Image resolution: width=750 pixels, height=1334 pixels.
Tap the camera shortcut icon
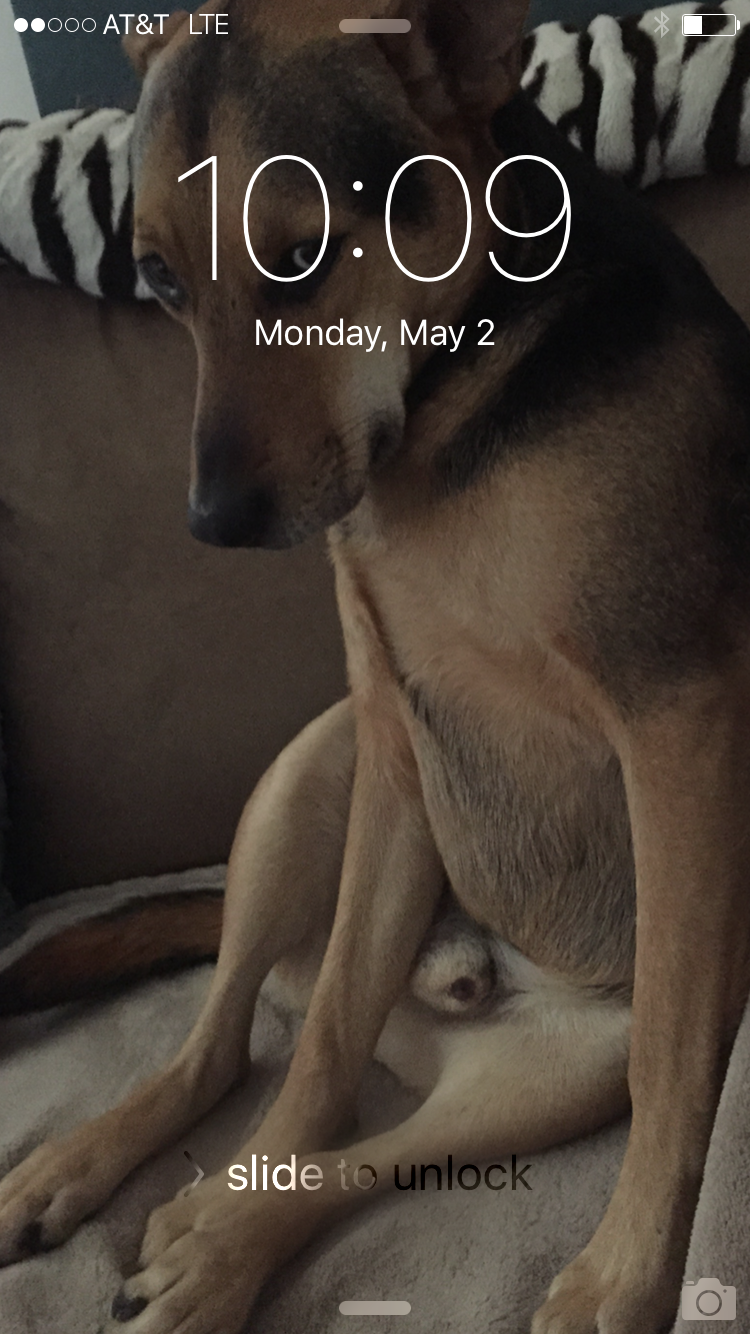tap(709, 1298)
